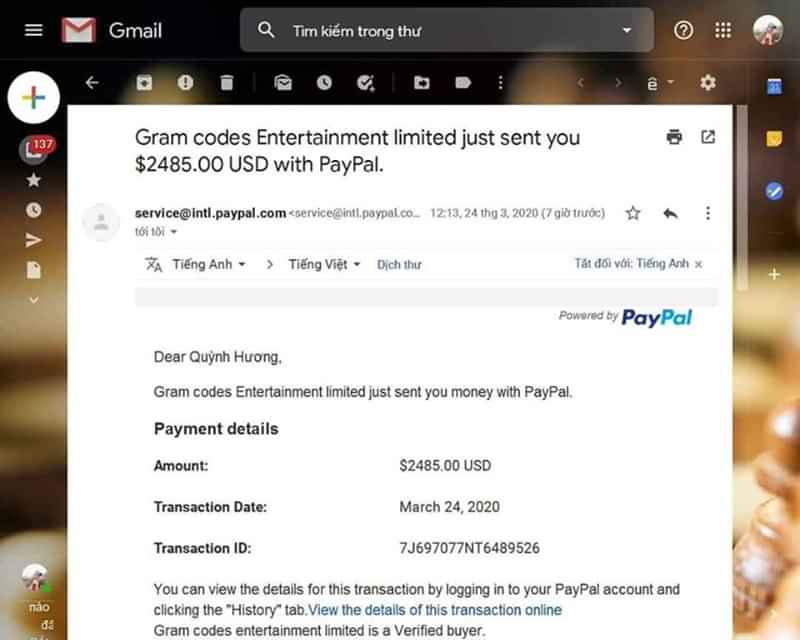The height and width of the screenshot is (640, 800).
Task: Dismiss the translation bar
Action: 698,264
